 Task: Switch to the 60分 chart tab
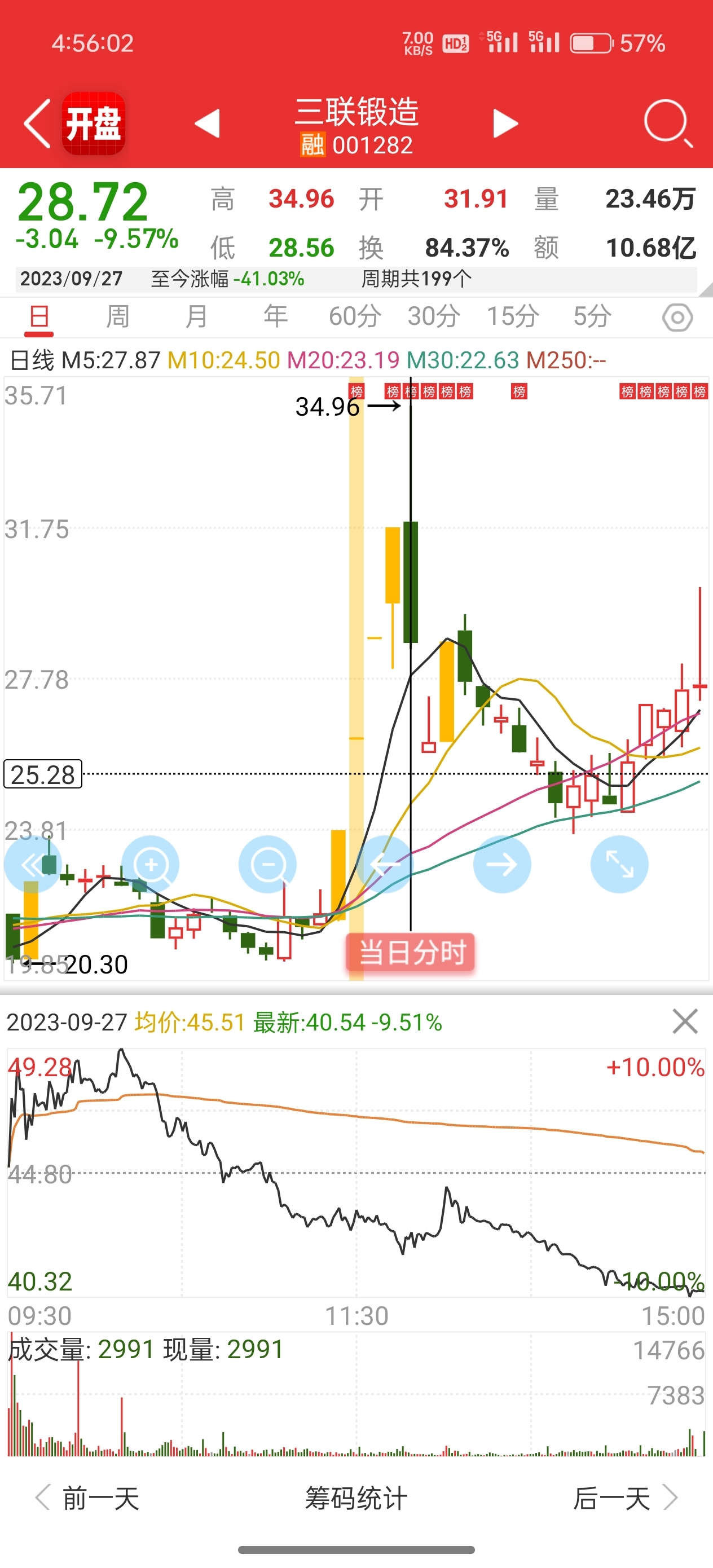tap(355, 316)
